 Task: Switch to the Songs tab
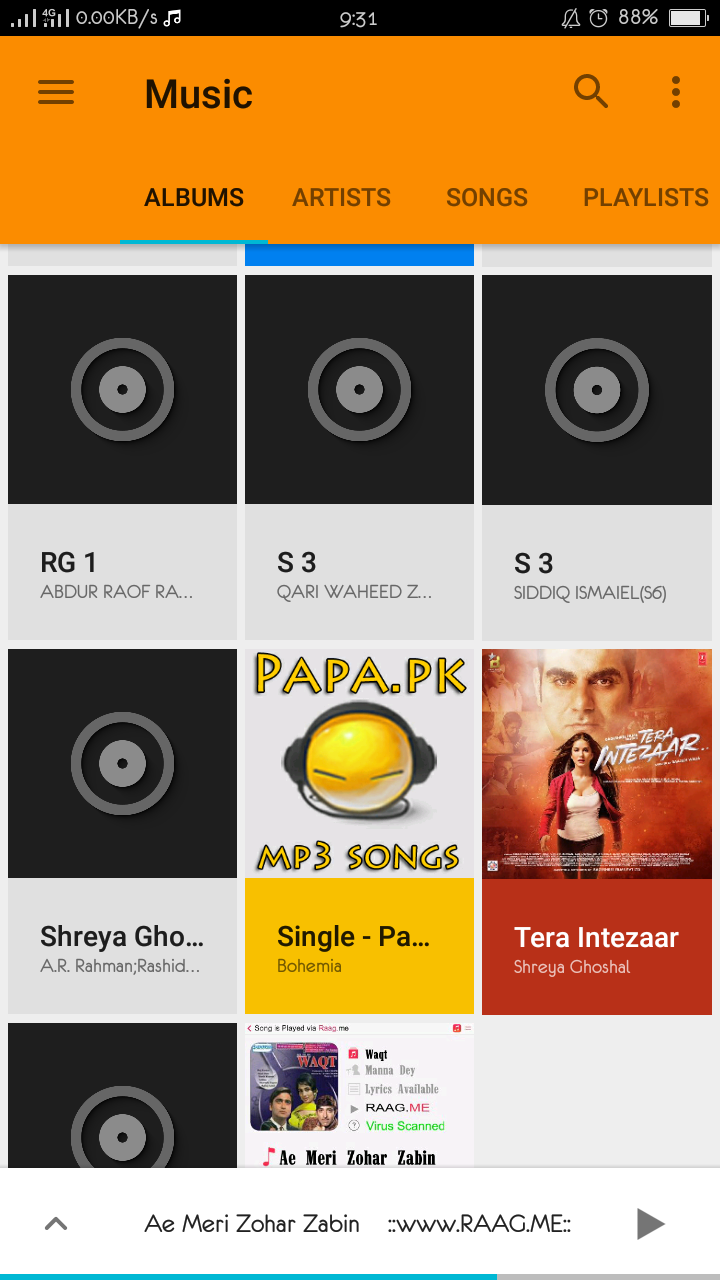(486, 197)
